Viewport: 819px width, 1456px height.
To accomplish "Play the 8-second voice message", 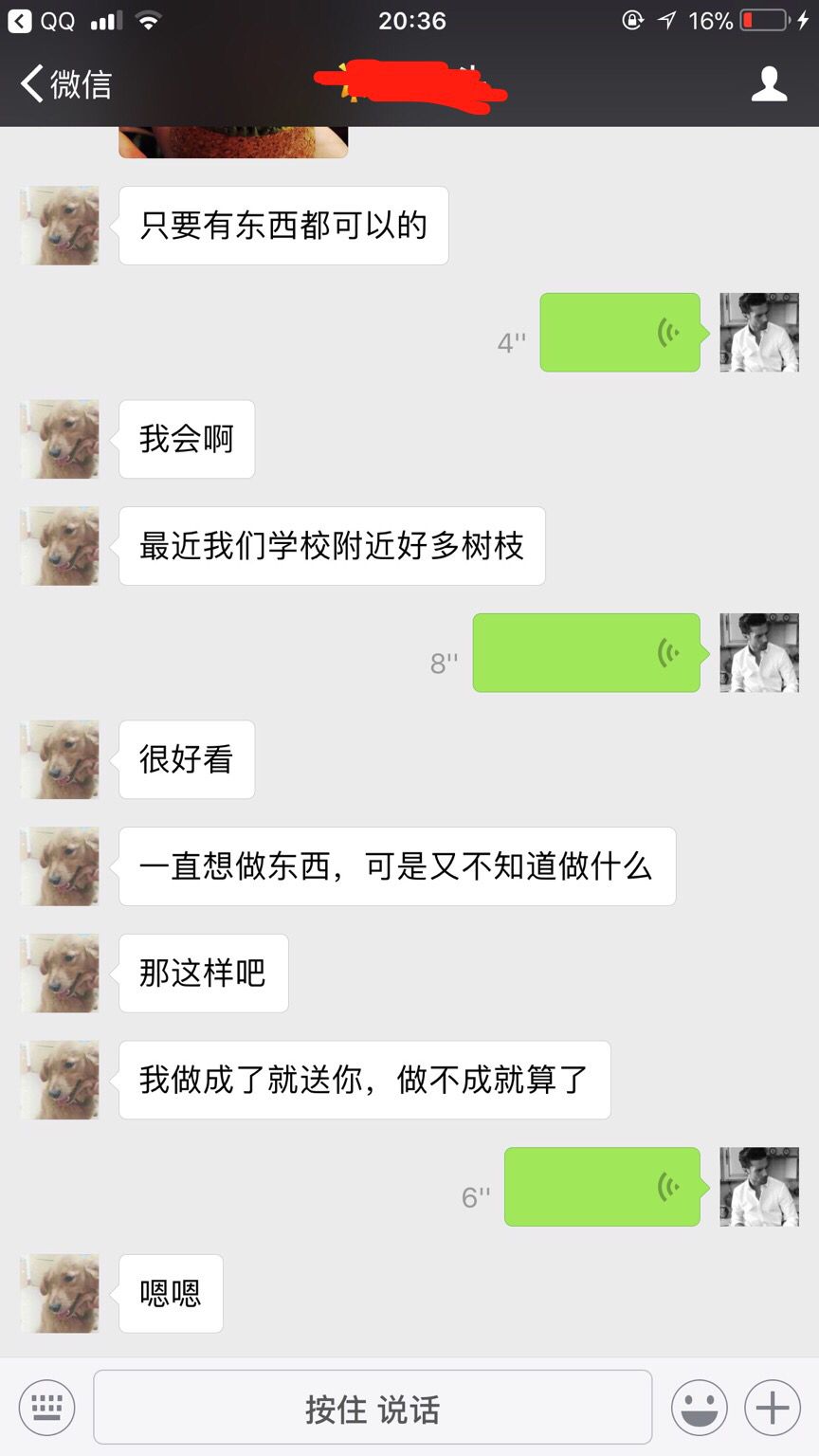I will [x=586, y=653].
